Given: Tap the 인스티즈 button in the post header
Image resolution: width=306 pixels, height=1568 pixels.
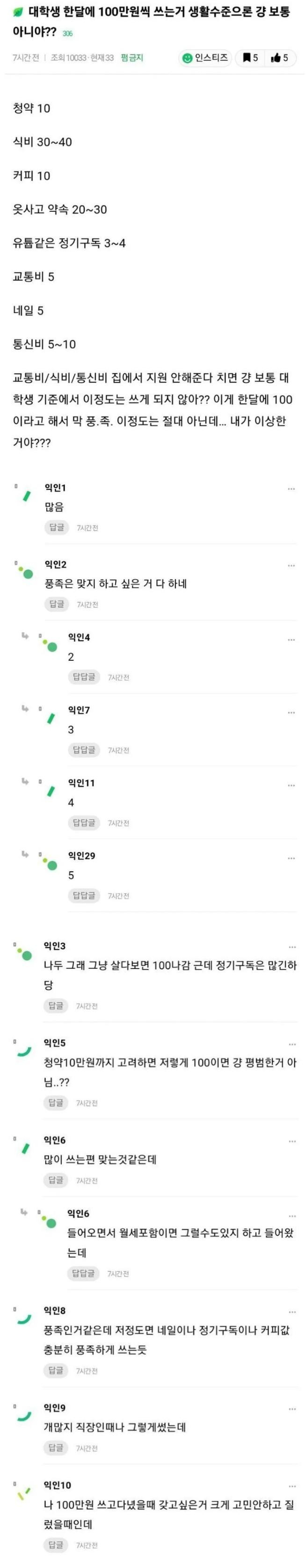Looking at the screenshot, I should [x=205, y=58].
